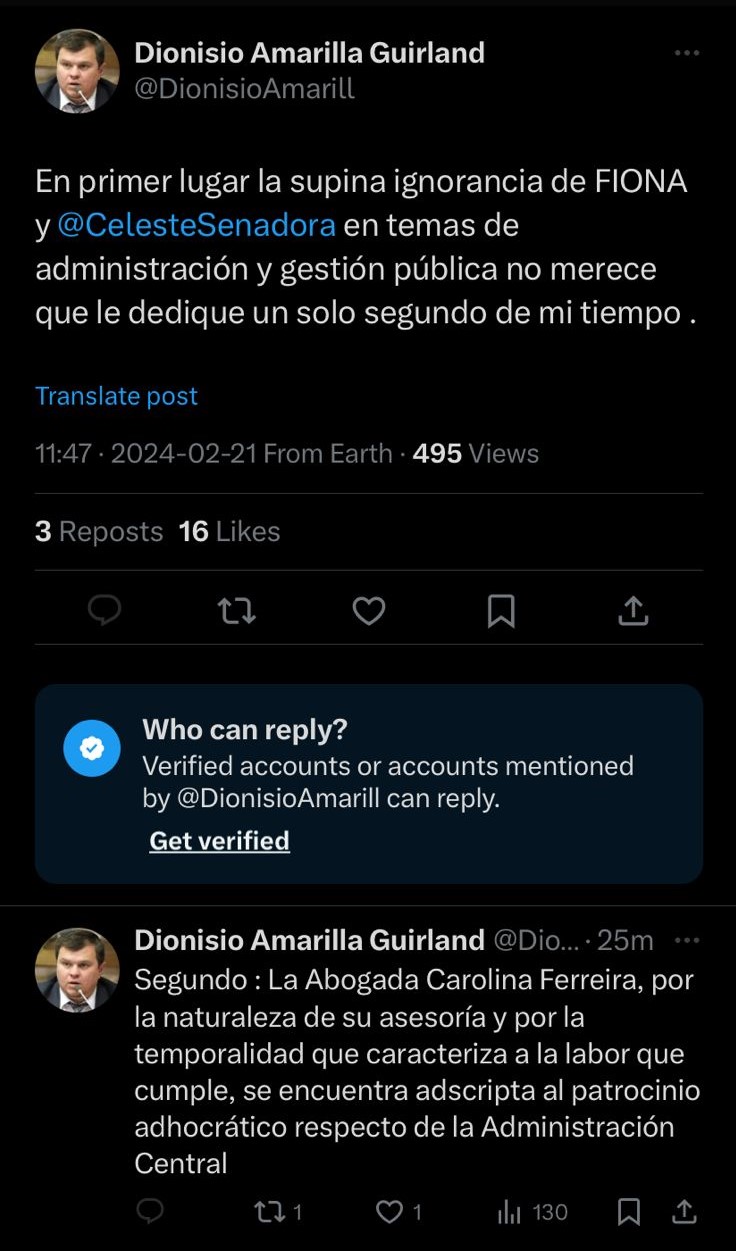
Task: Bookmark the main tweet
Action: click(501, 611)
